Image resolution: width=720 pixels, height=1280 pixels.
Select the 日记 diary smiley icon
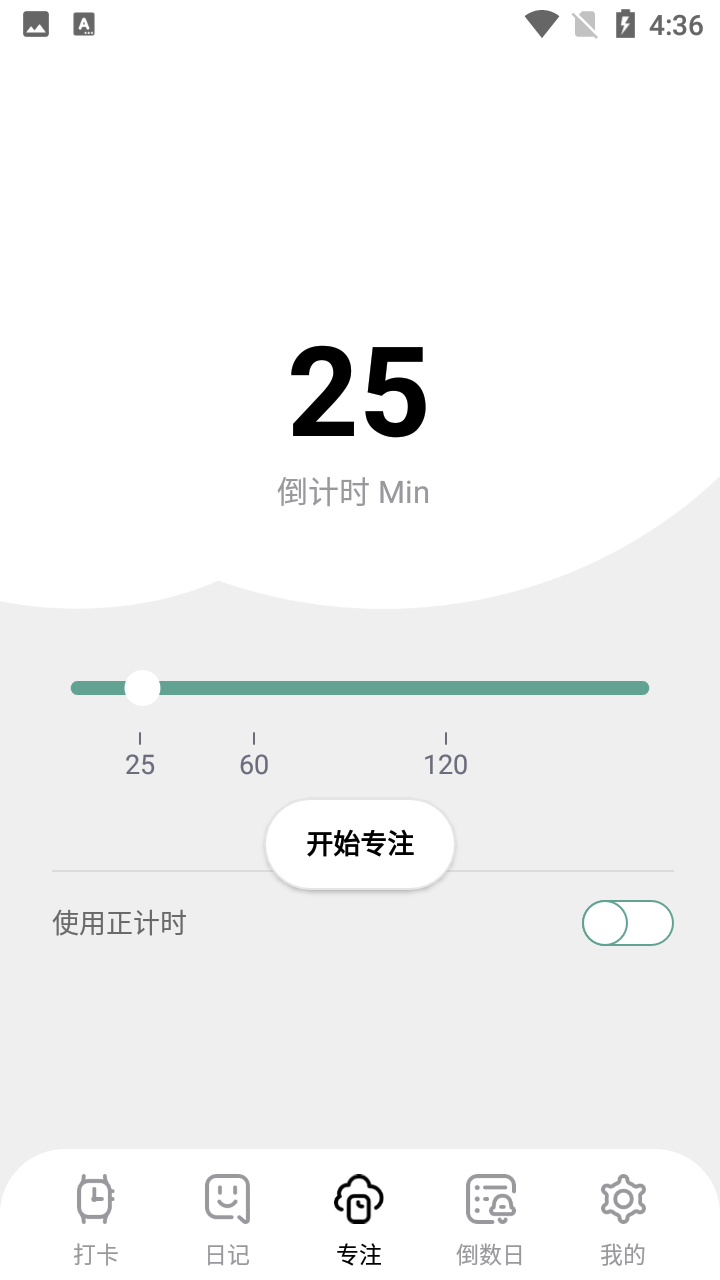227,1197
